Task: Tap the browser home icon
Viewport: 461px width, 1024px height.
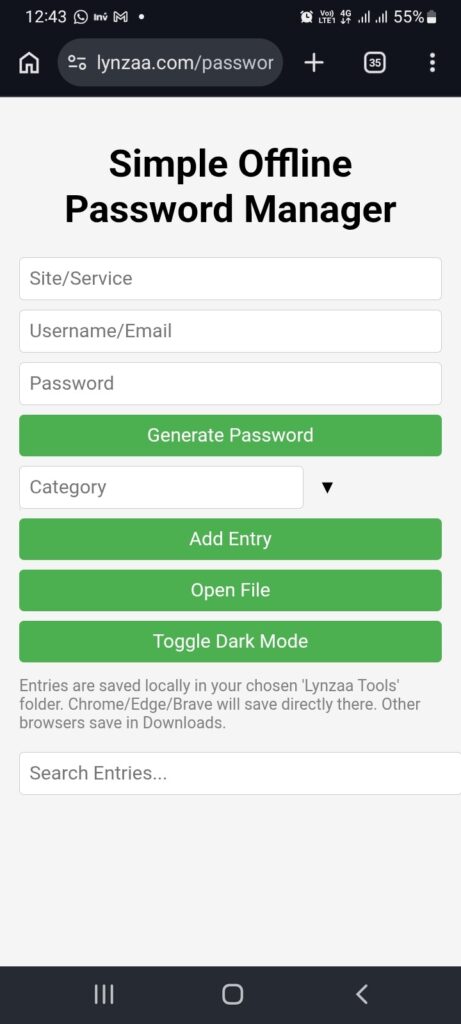Action: (x=29, y=63)
